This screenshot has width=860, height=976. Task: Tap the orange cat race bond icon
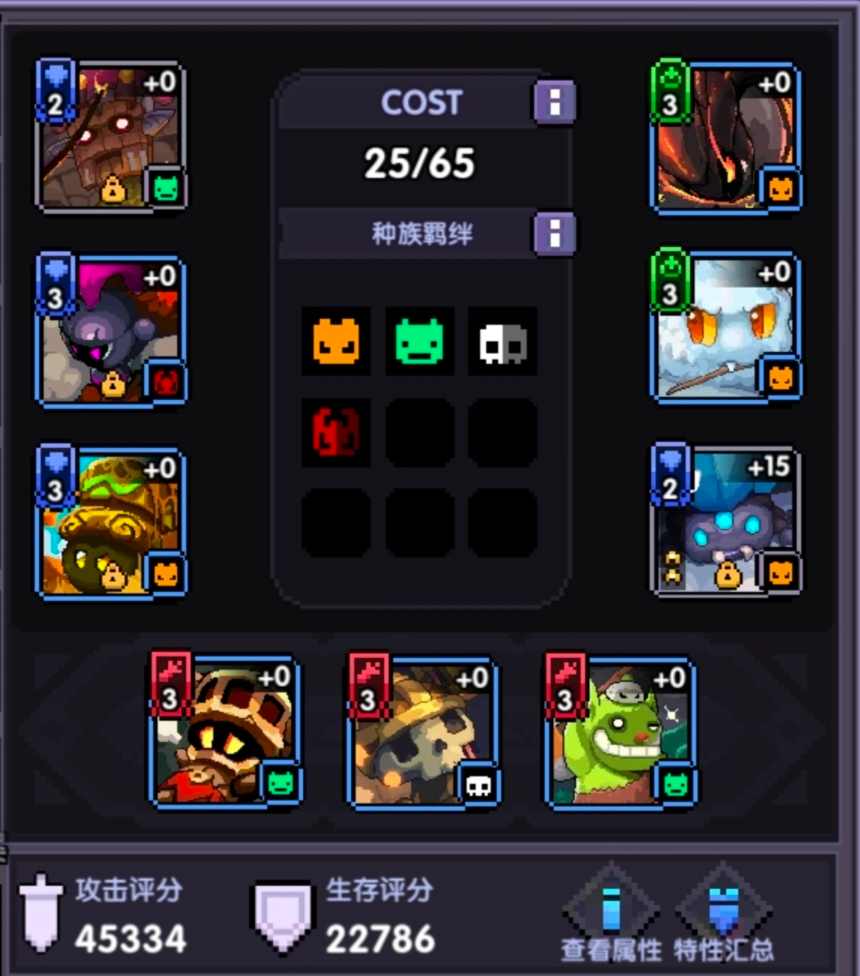[336, 341]
